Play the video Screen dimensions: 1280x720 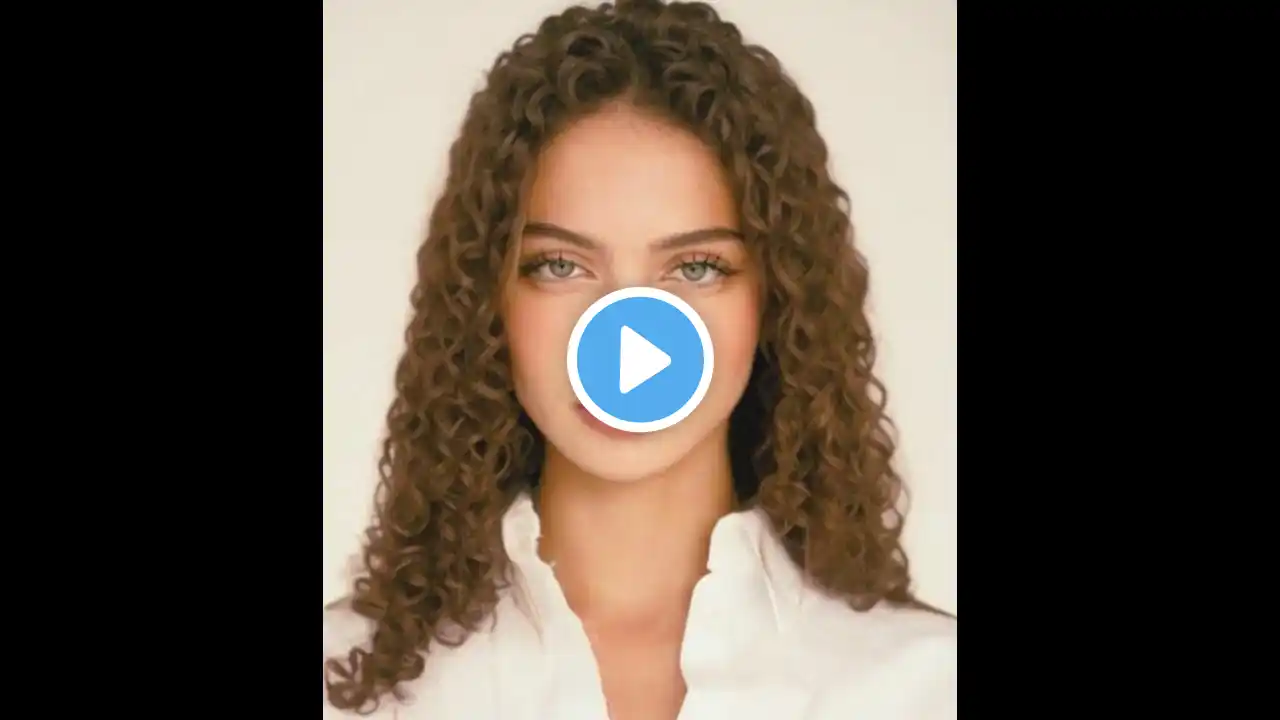pos(640,359)
